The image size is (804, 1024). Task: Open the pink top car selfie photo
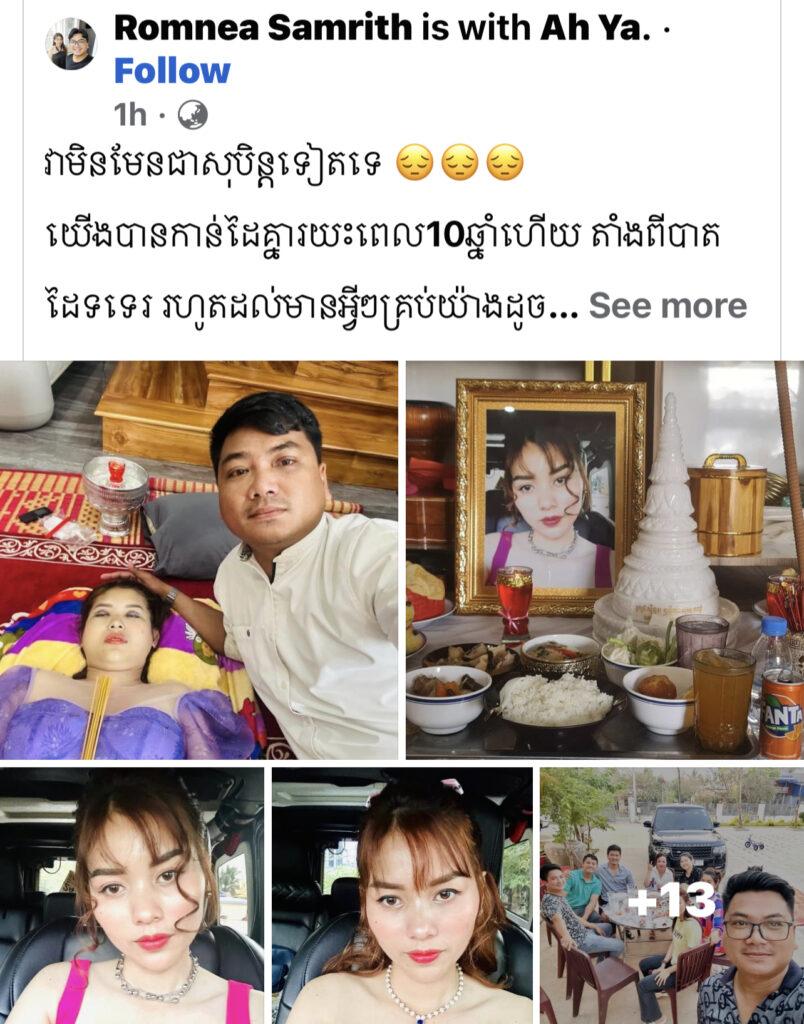pyautogui.click(x=132, y=895)
